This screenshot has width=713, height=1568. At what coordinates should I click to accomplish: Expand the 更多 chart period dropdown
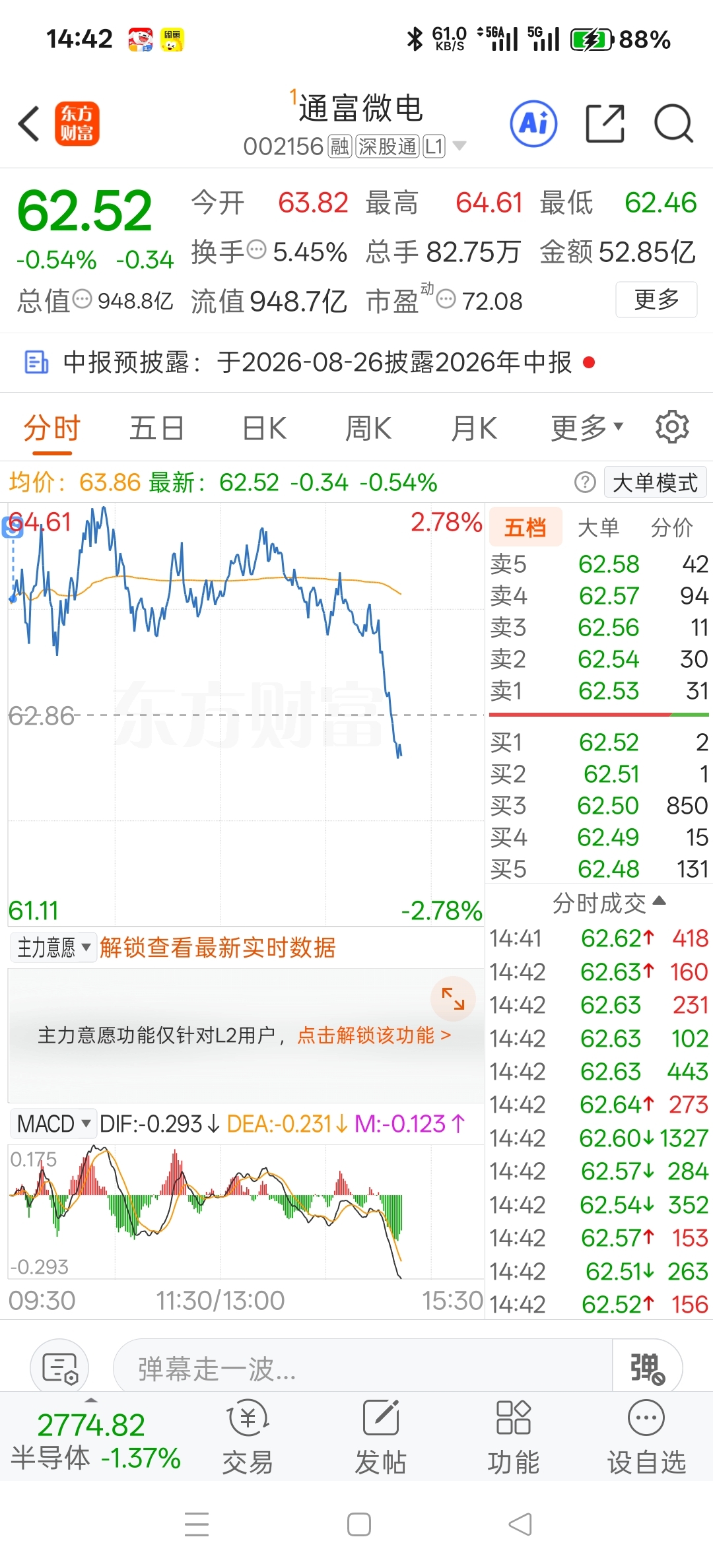pyautogui.click(x=587, y=428)
